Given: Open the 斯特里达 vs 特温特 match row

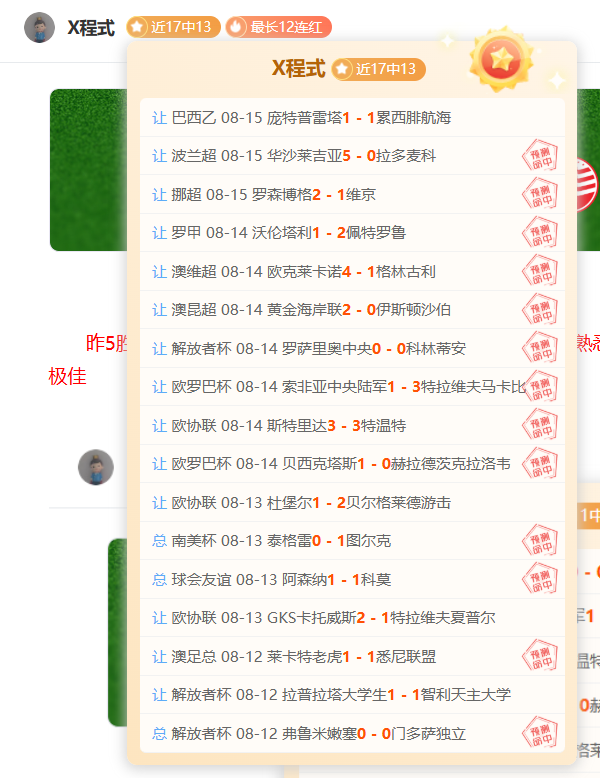Looking at the screenshot, I should 352,425.
